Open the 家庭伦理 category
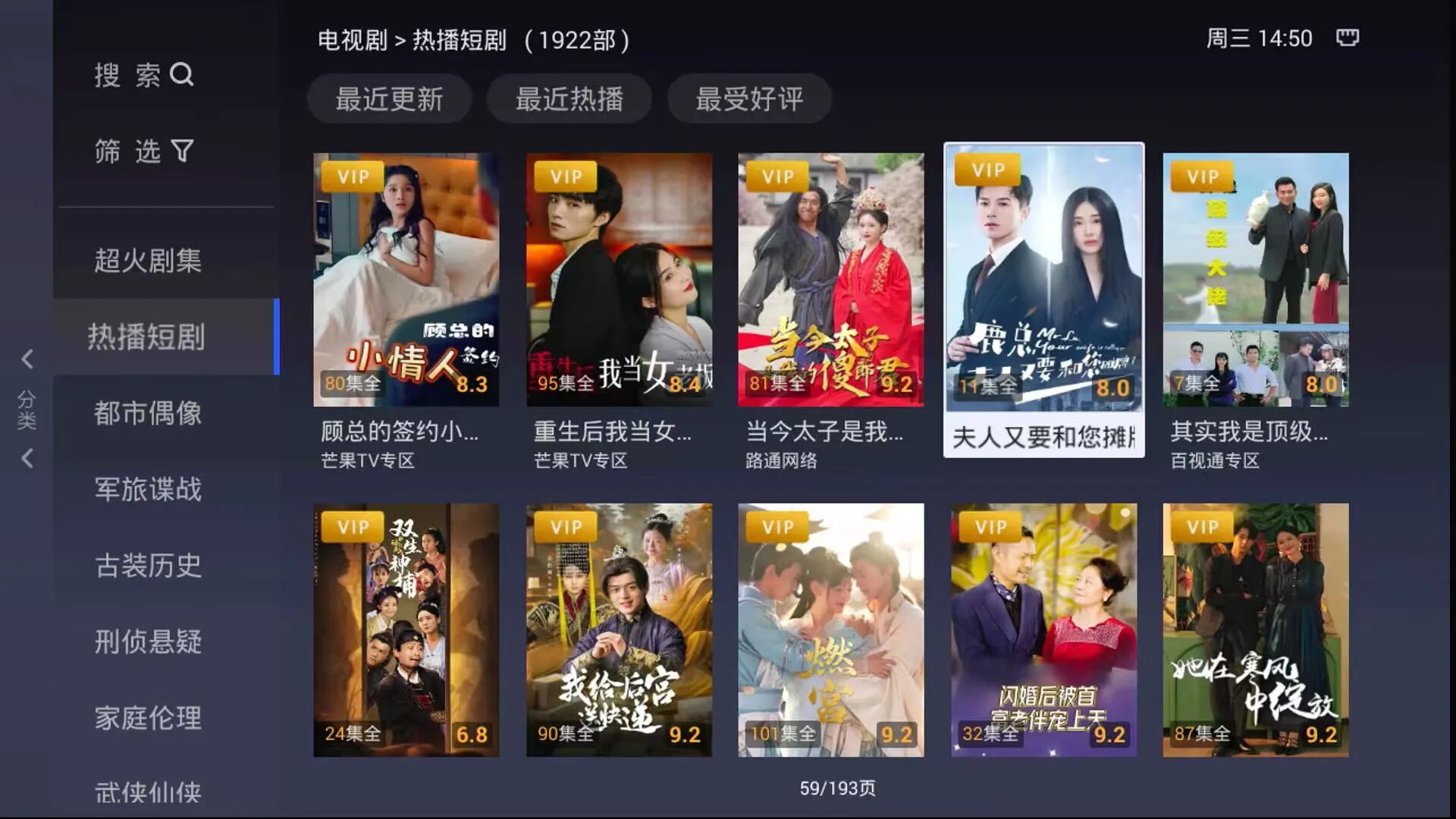Viewport: 1456px width, 819px height. [148, 717]
